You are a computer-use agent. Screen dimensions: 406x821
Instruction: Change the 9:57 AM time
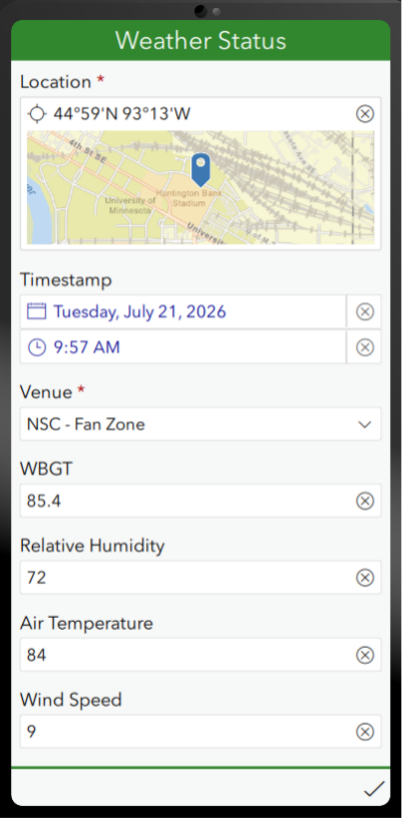[x=183, y=347]
